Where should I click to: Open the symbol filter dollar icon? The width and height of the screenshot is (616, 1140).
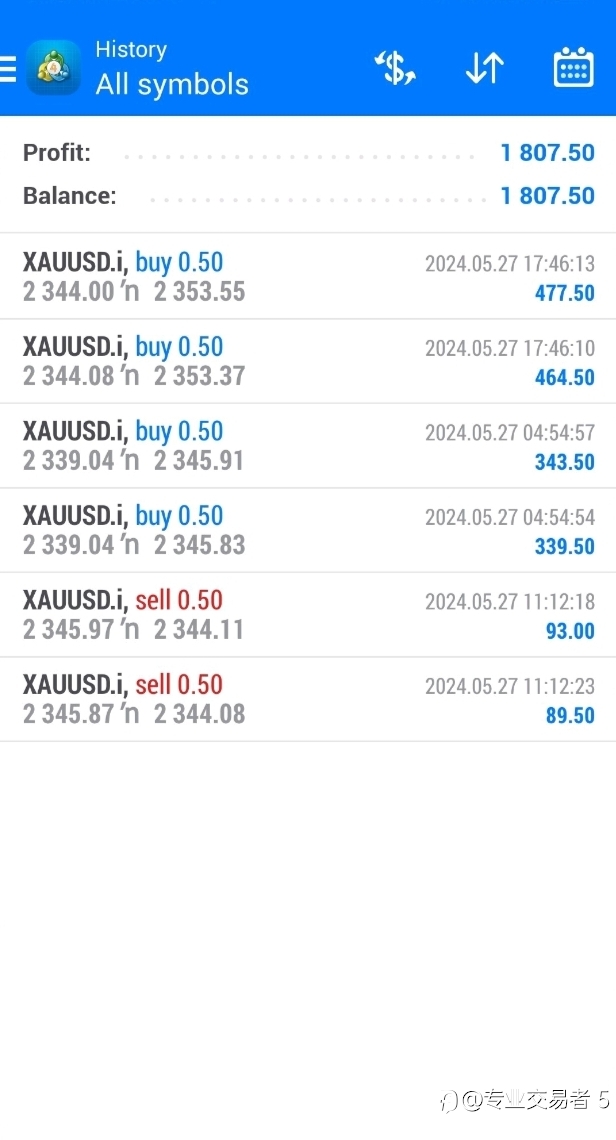395,68
